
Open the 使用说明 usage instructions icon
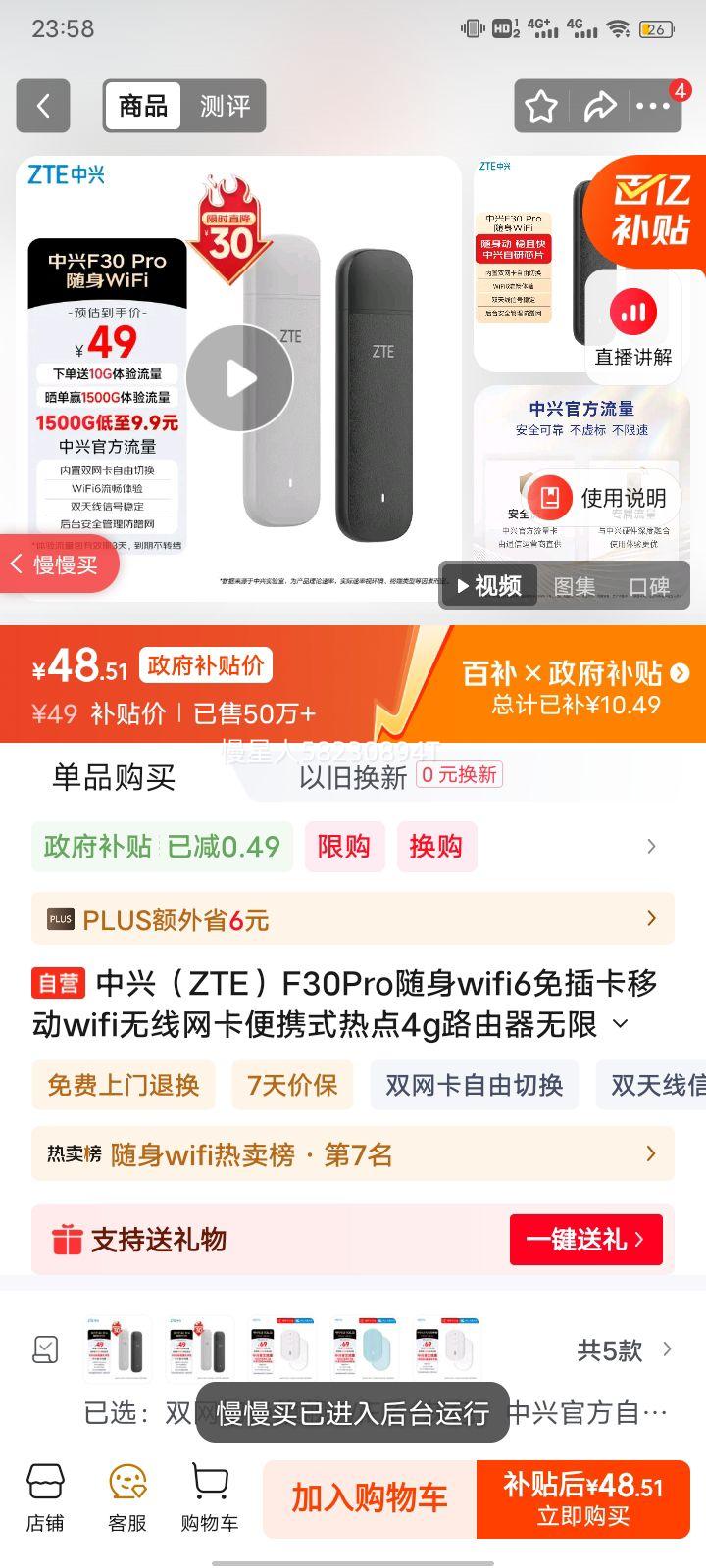click(x=551, y=498)
